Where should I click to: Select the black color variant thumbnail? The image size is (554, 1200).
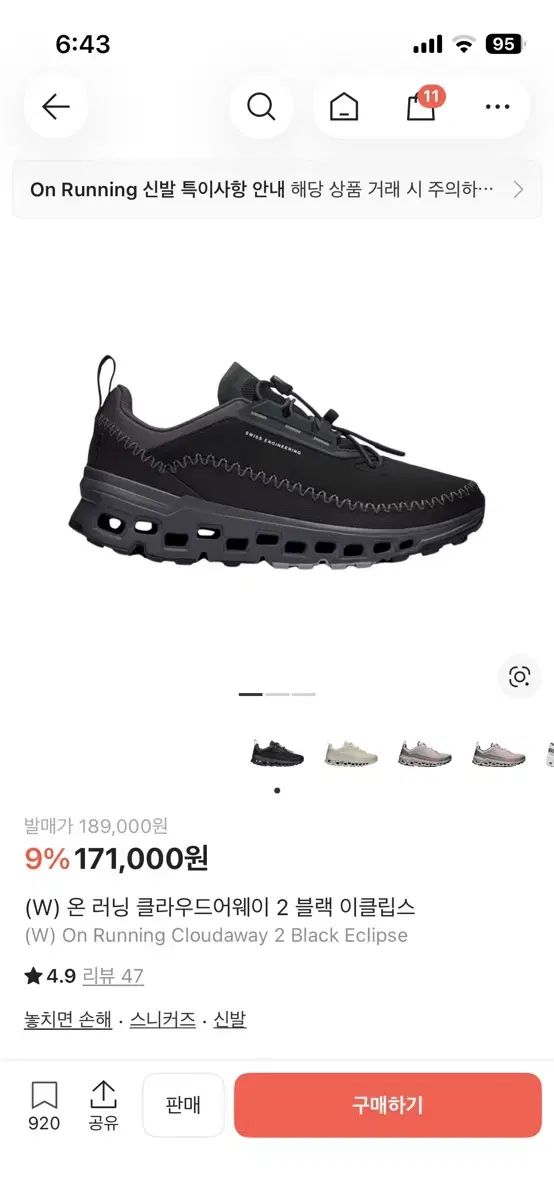pos(277,753)
